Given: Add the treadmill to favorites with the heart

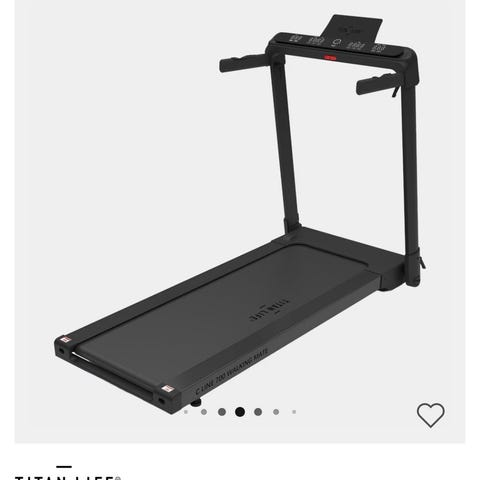Looking at the screenshot, I should tap(430, 415).
